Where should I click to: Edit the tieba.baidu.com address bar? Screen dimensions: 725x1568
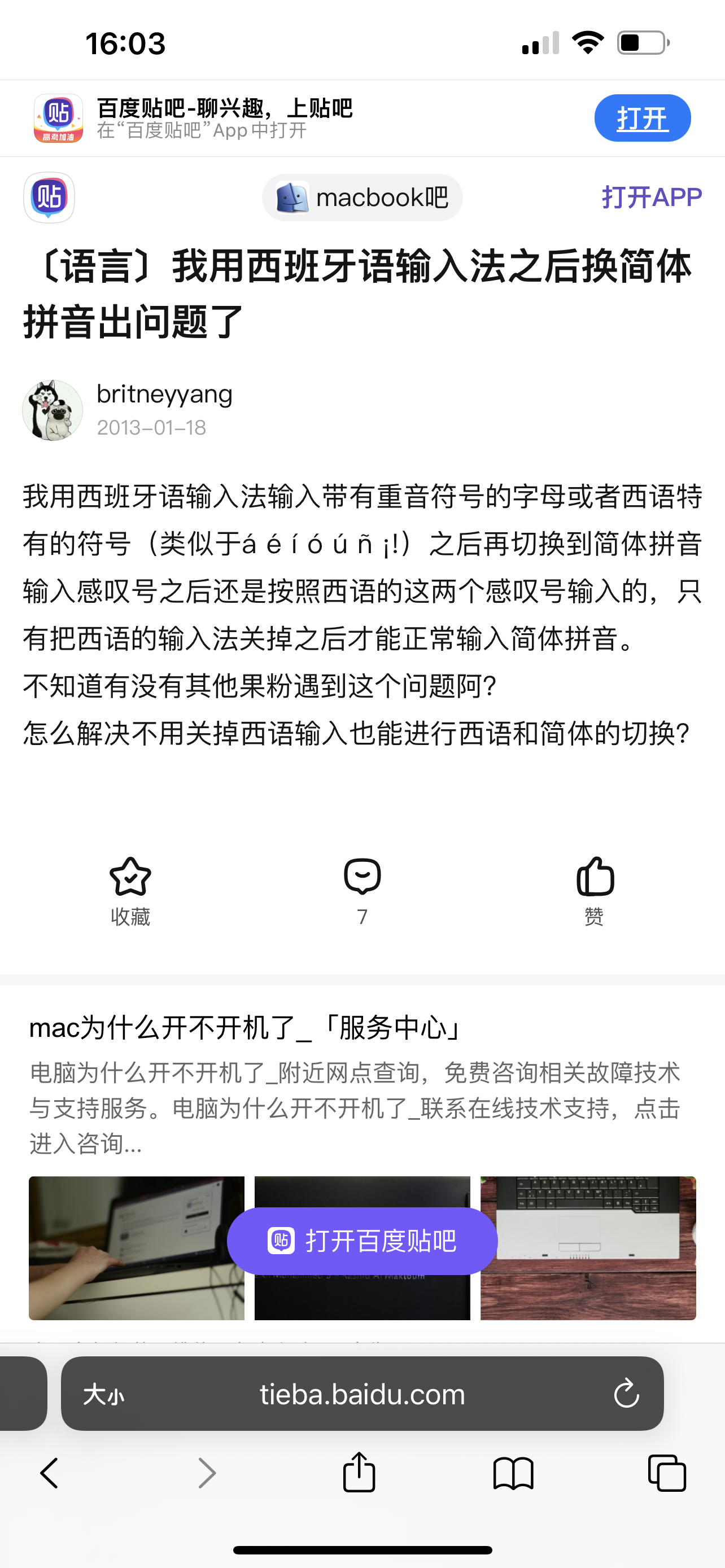[362, 1394]
